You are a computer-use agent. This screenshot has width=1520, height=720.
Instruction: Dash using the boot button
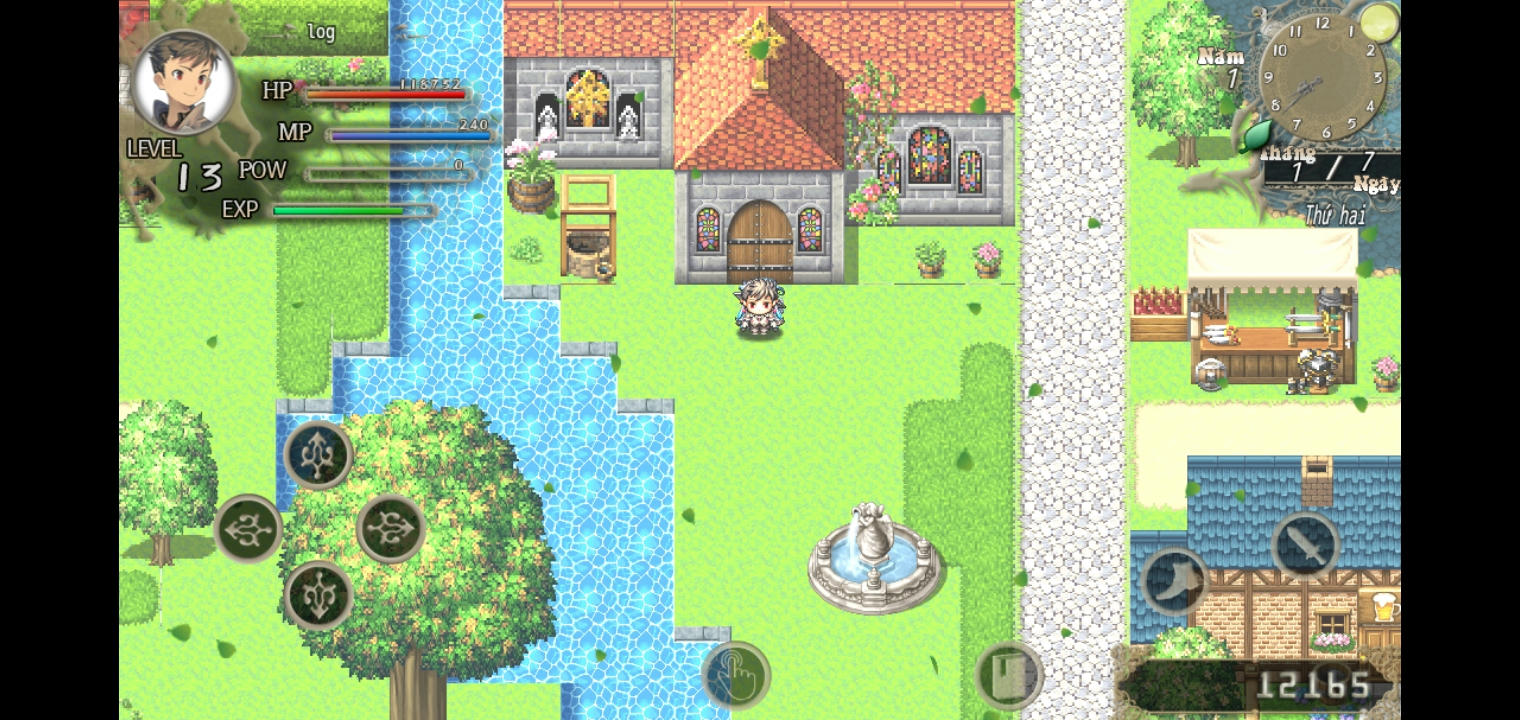point(1174,581)
